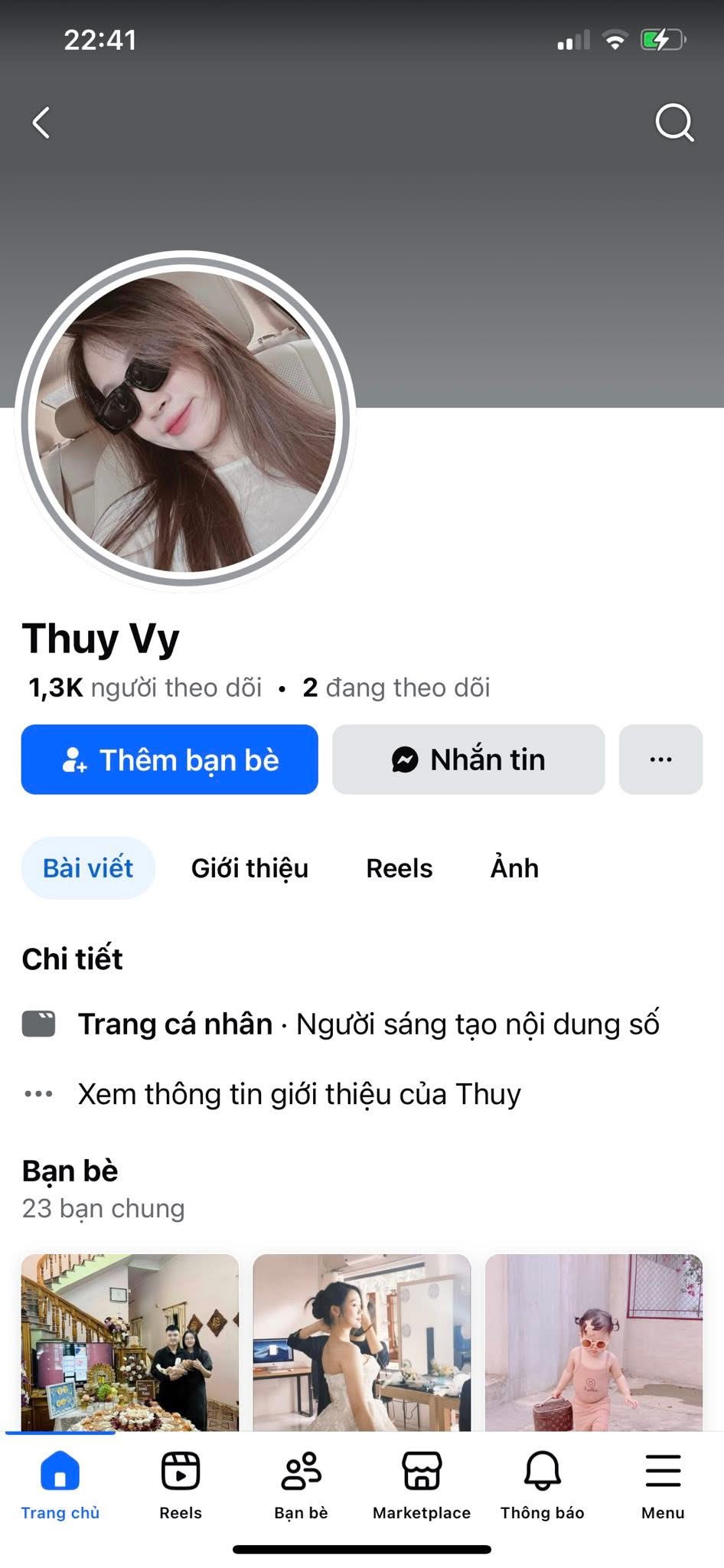Viewport: 724px width, 1568px height.
Task: Send a message via Nhắn tin
Action: pyautogui.click(x=468, y=759)
